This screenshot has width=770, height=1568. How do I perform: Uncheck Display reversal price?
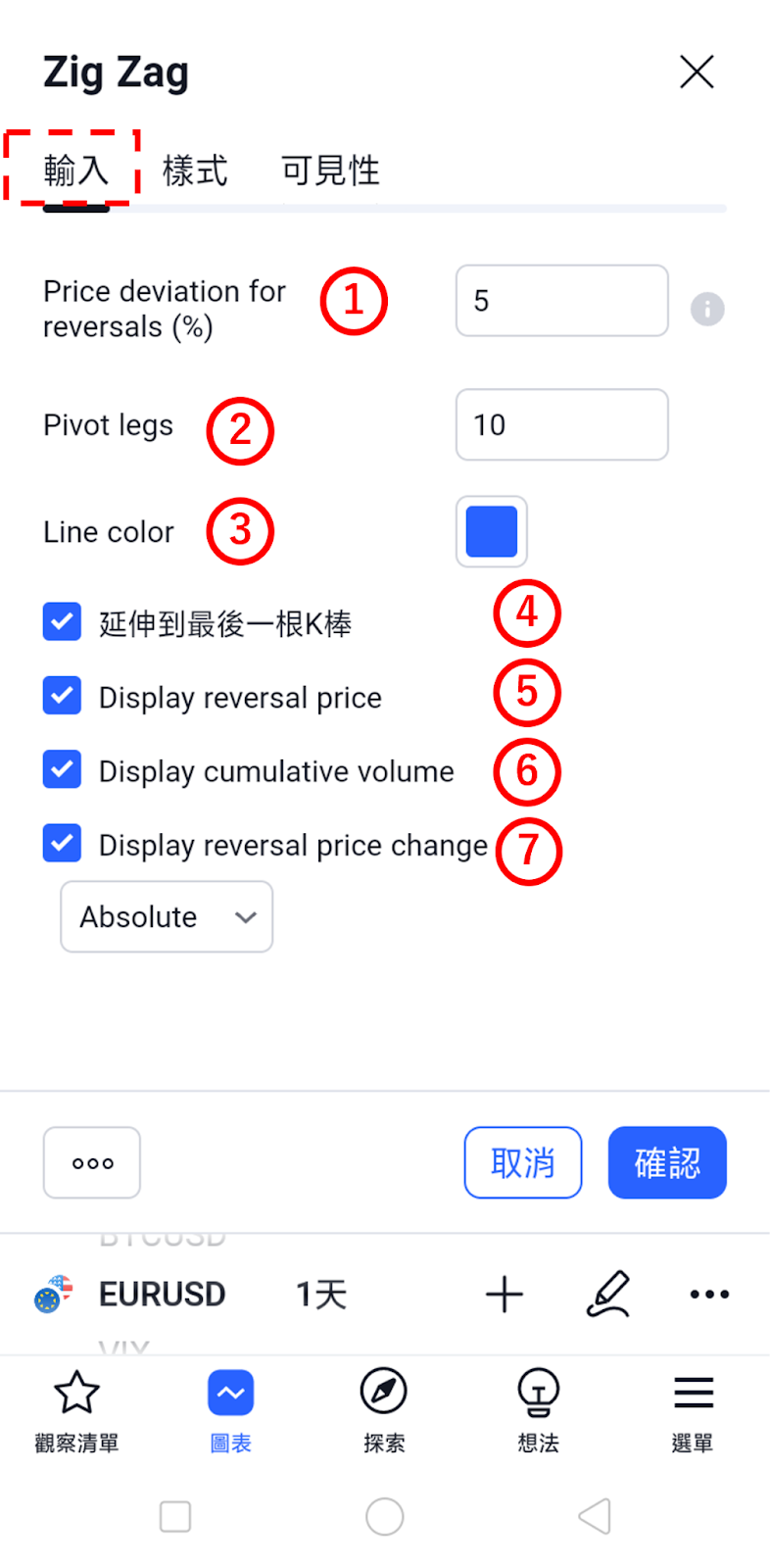pos(62,696)
